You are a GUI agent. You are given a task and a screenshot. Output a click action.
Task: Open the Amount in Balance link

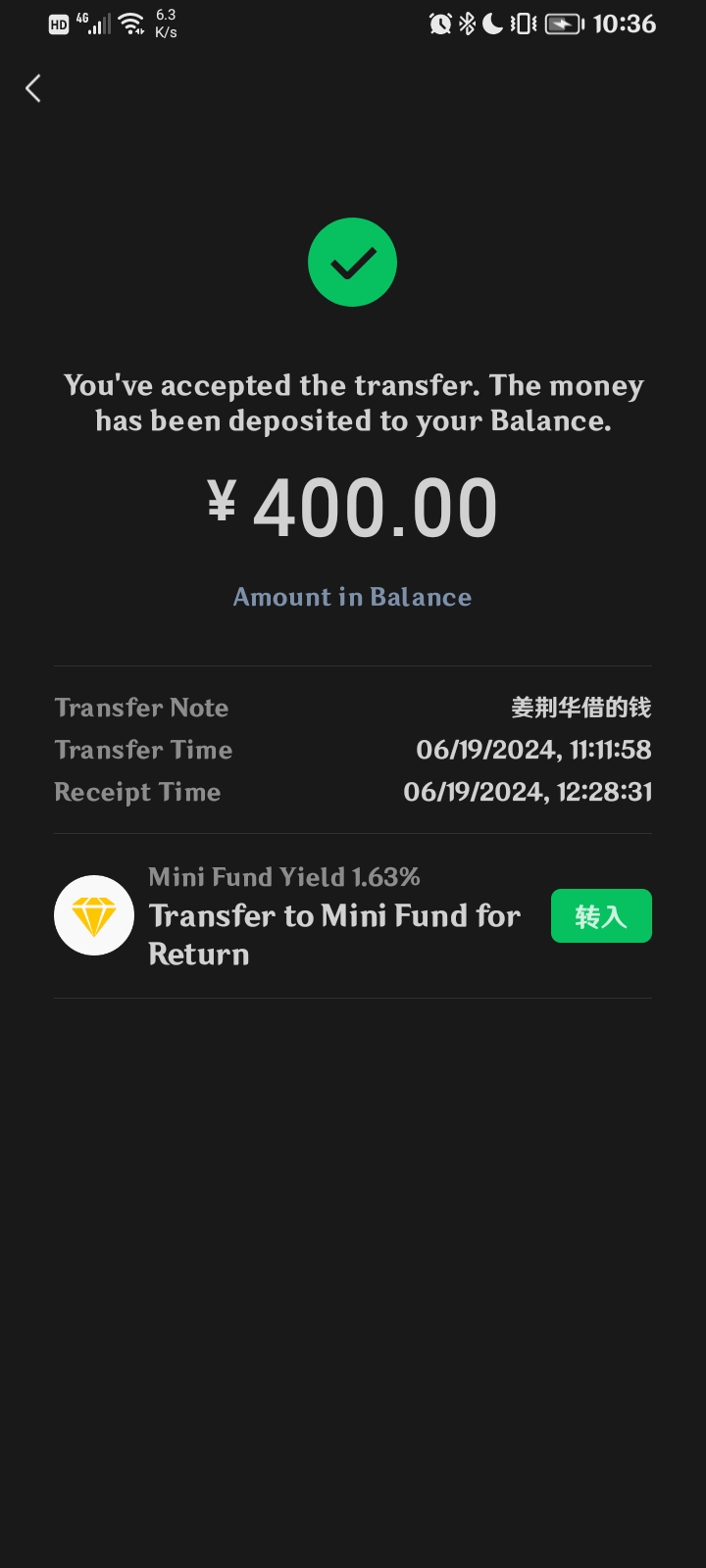pos(352,597)
